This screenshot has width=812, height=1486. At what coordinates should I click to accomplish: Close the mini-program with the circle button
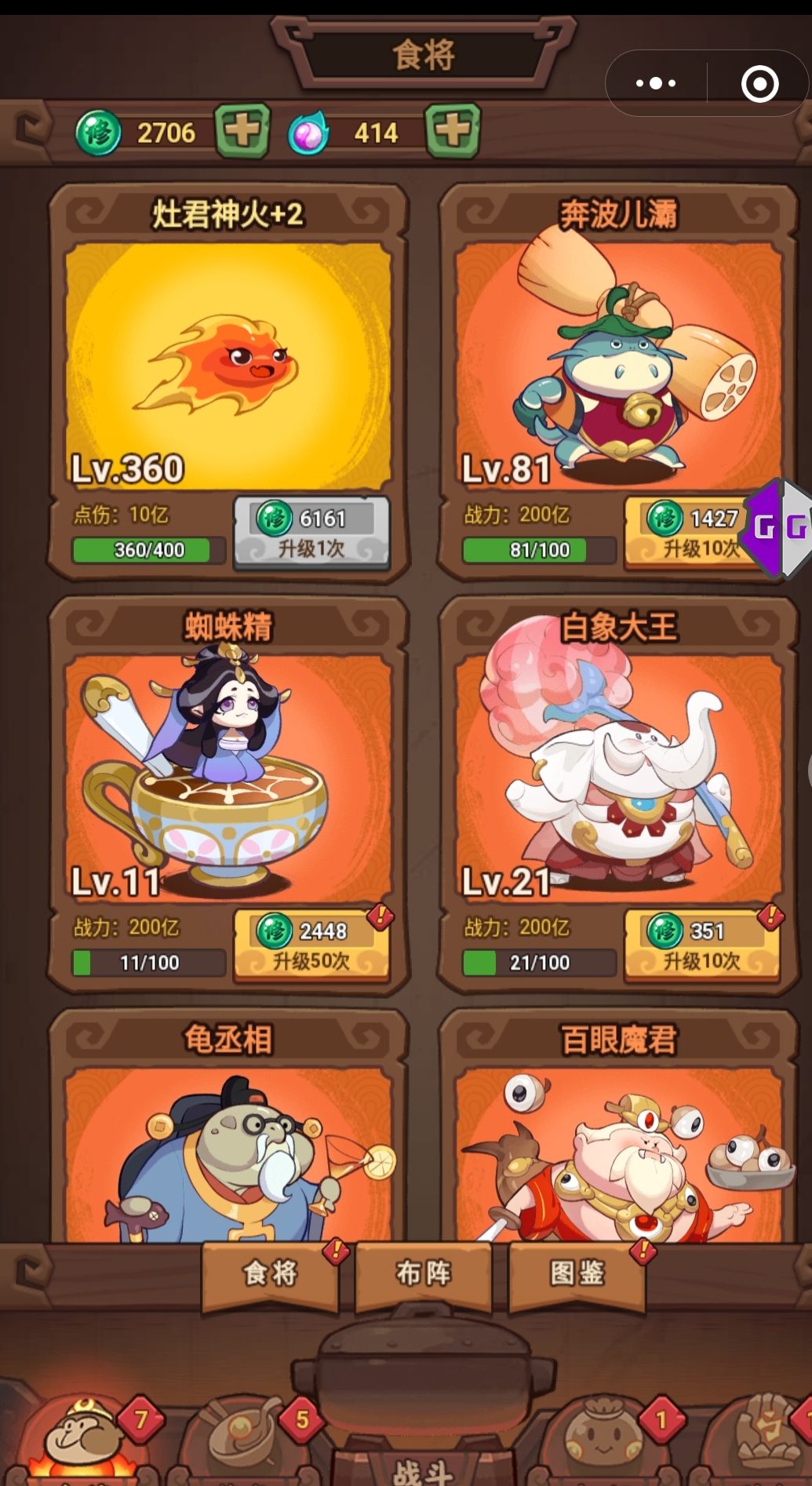point(759,83)
